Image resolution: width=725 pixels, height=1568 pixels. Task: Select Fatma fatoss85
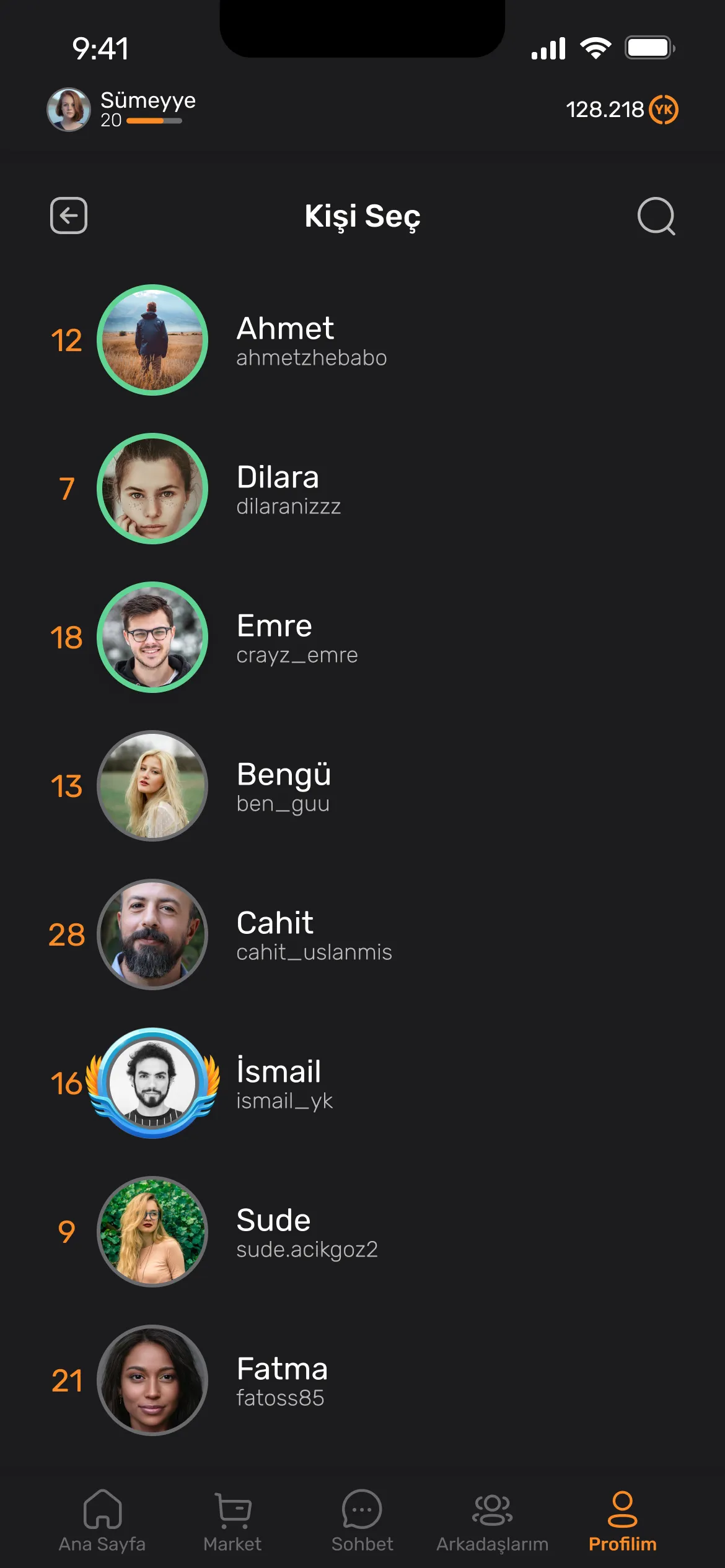[x=282, y=1380]
